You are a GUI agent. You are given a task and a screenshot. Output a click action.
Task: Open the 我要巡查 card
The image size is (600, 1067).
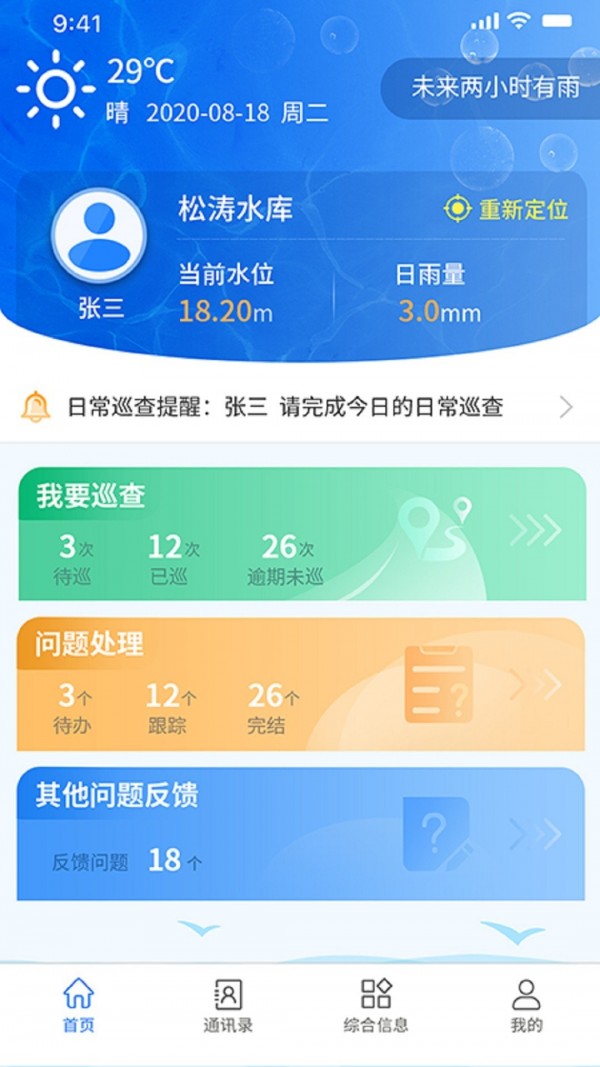click(302, 534)
